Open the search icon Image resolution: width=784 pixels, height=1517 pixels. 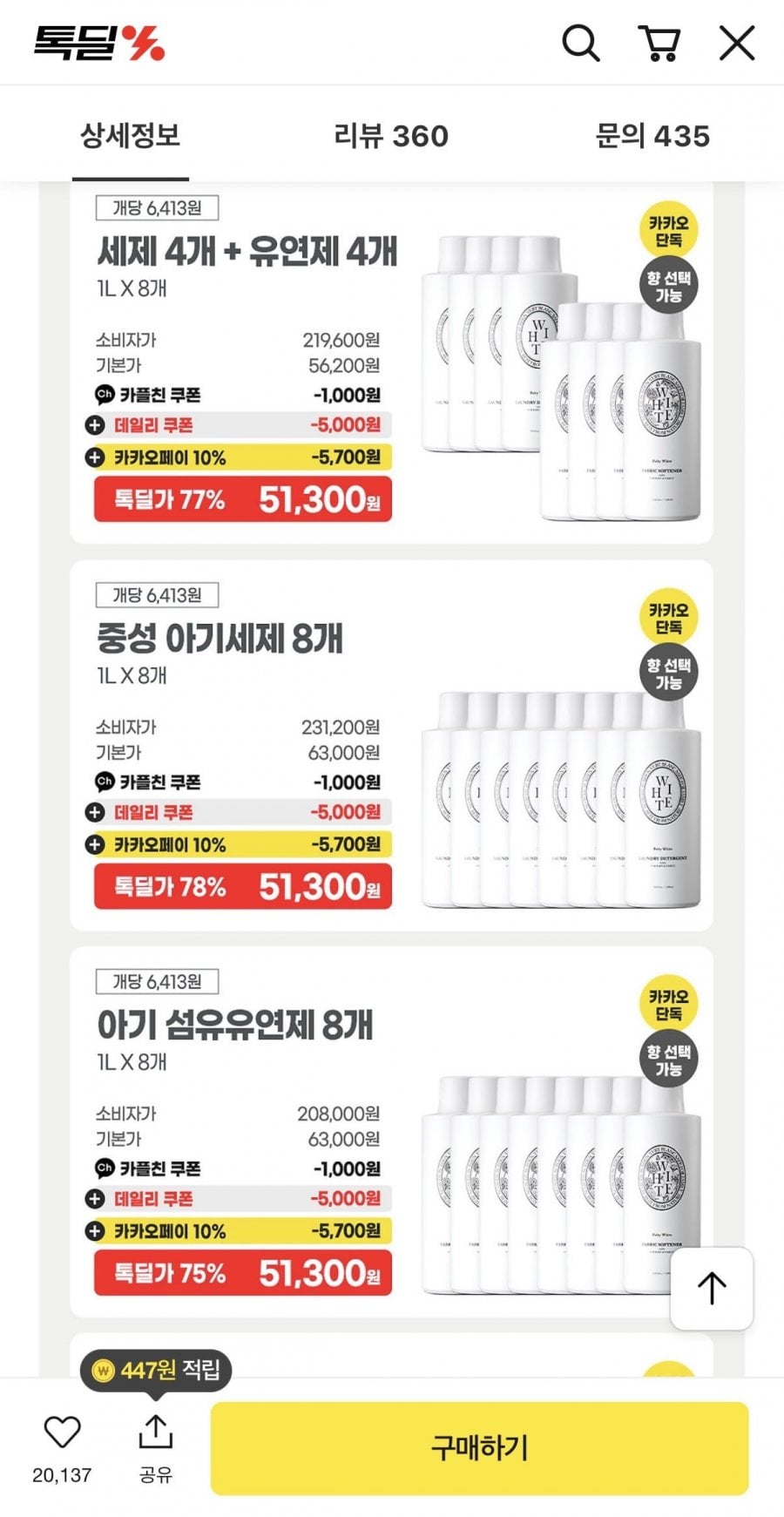(580, 43)
